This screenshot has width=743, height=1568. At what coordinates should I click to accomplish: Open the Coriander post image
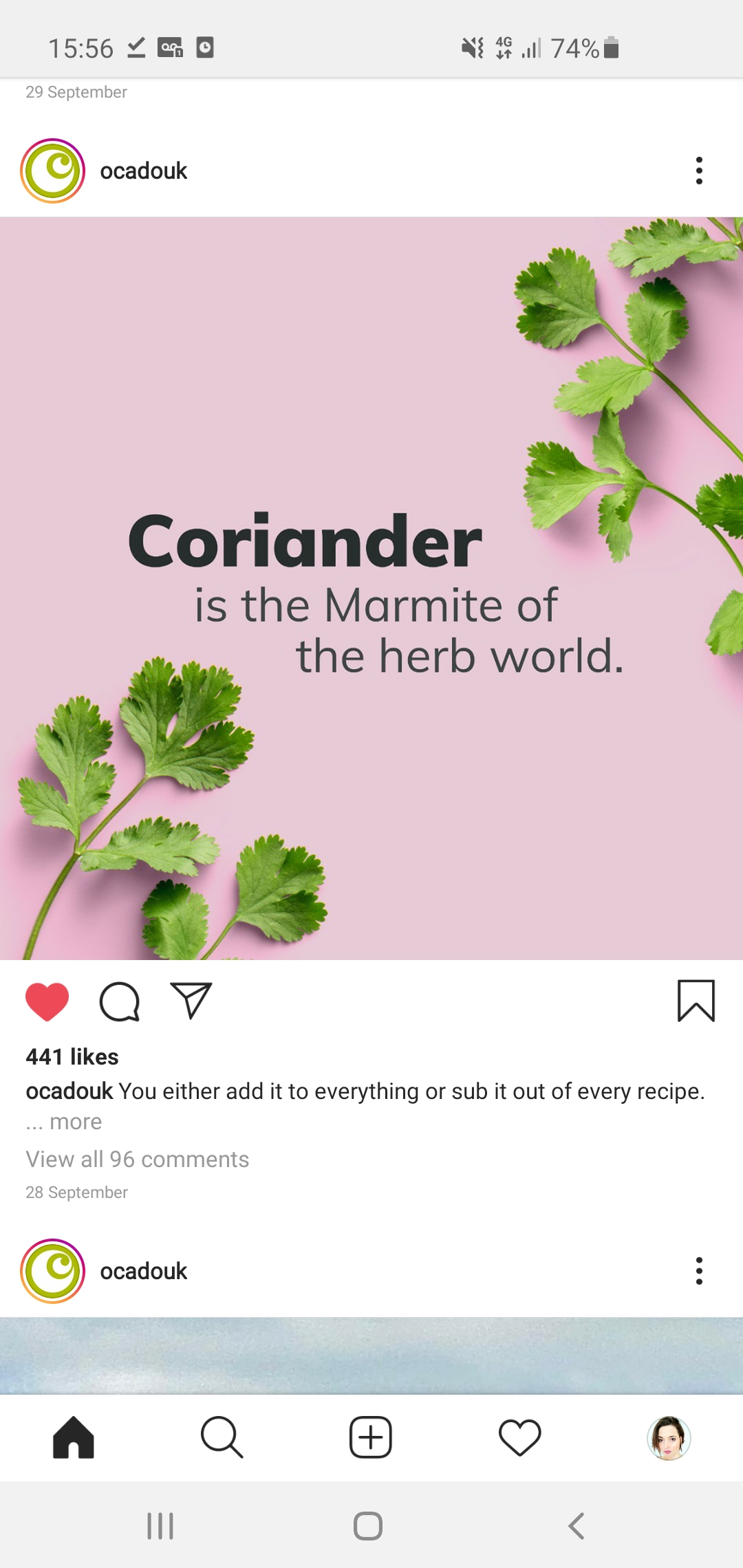point(371,589)
